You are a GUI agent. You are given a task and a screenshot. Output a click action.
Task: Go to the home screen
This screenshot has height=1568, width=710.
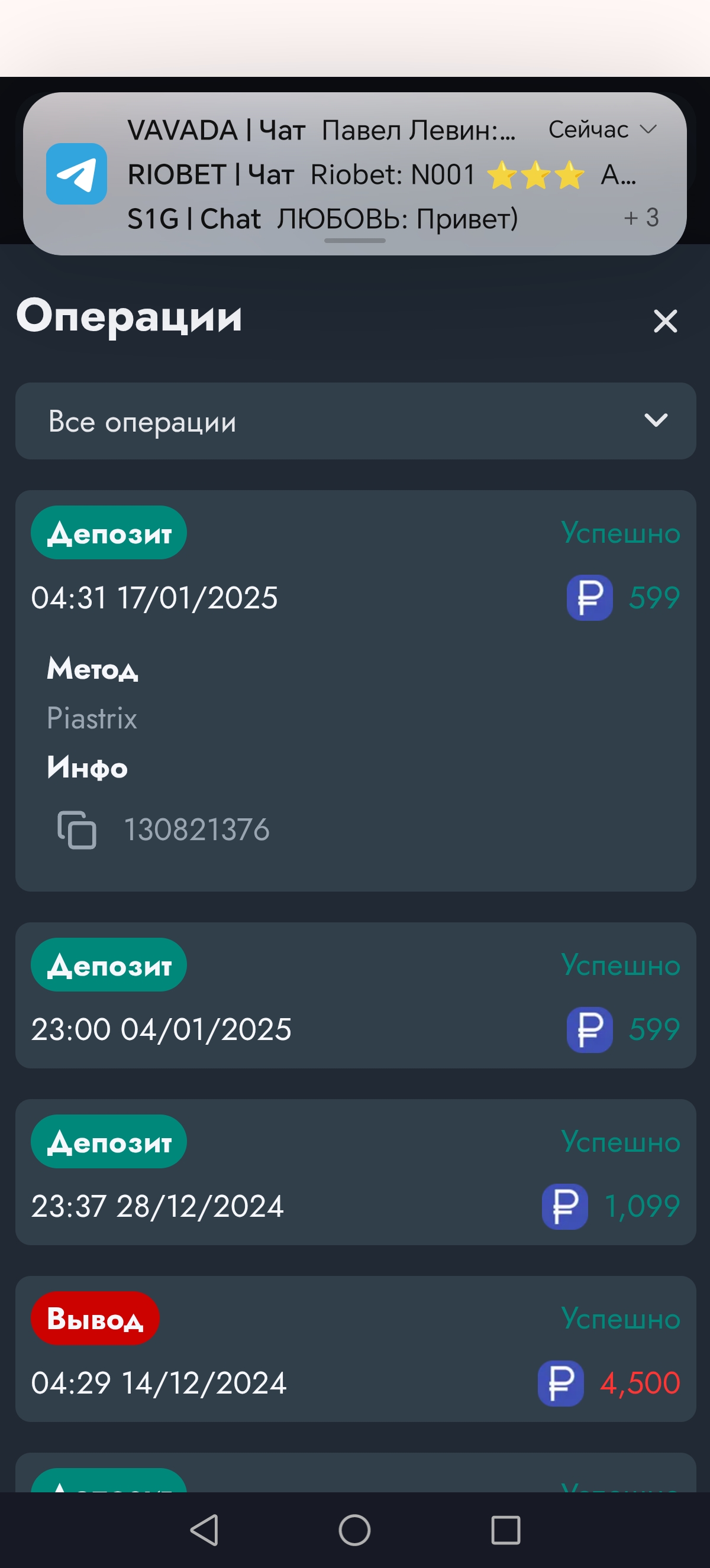pyautogui.click(x=354, y=1530)
